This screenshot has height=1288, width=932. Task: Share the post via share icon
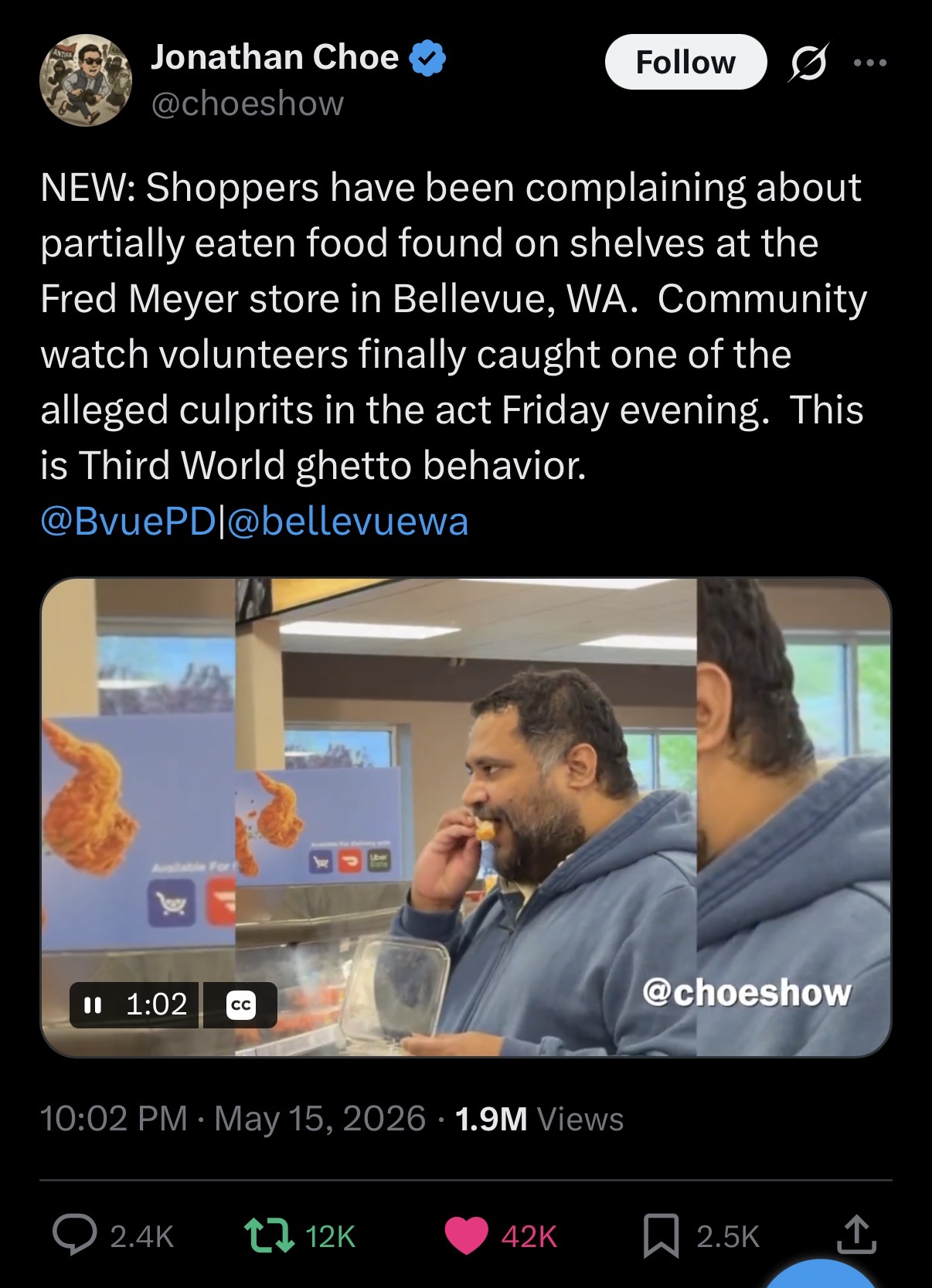pyautogui.click(x=857, y=1234)
